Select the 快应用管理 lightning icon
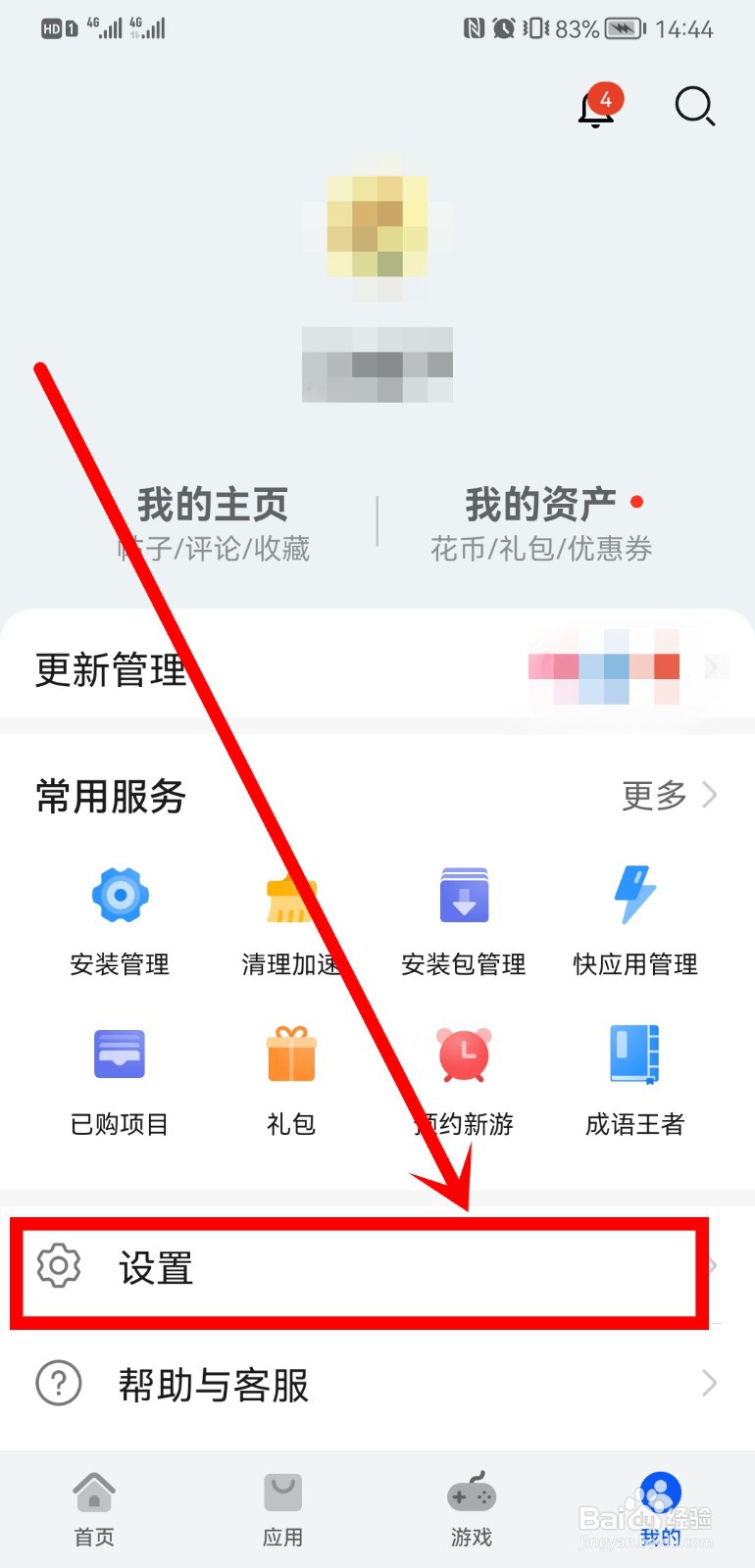 point(634,895)
